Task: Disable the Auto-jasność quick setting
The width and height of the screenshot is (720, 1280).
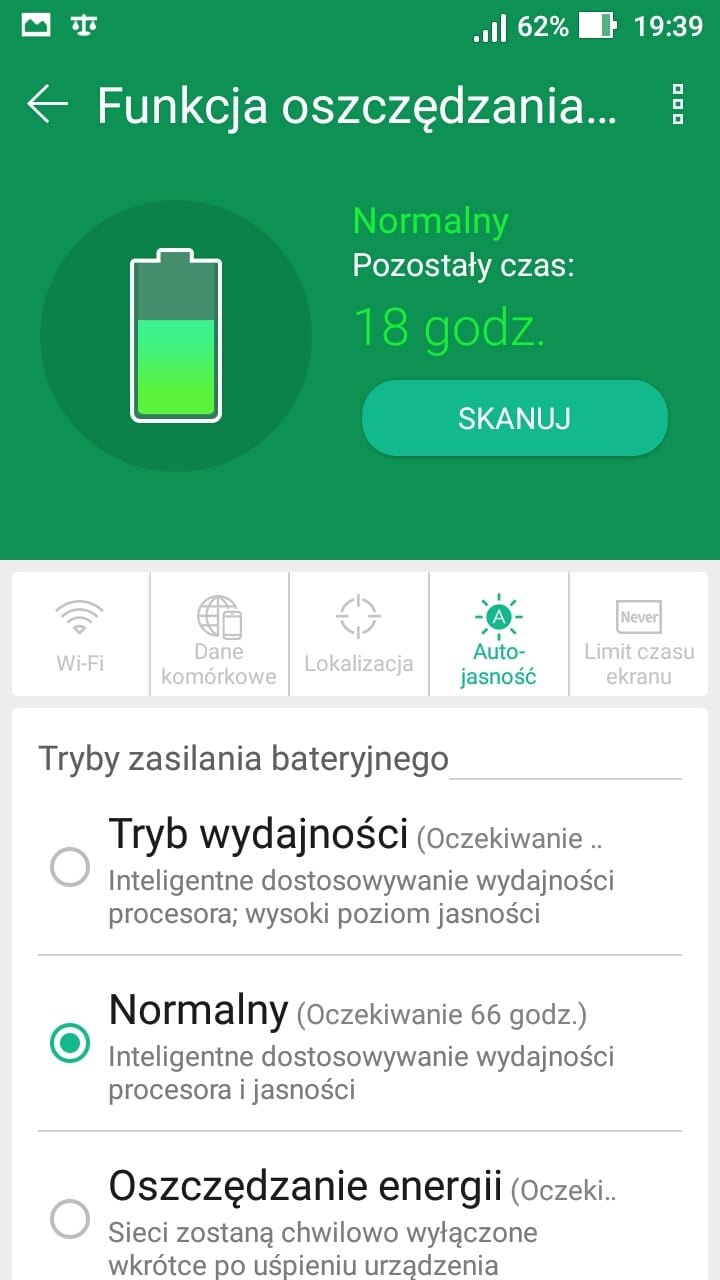Action: 499,634
